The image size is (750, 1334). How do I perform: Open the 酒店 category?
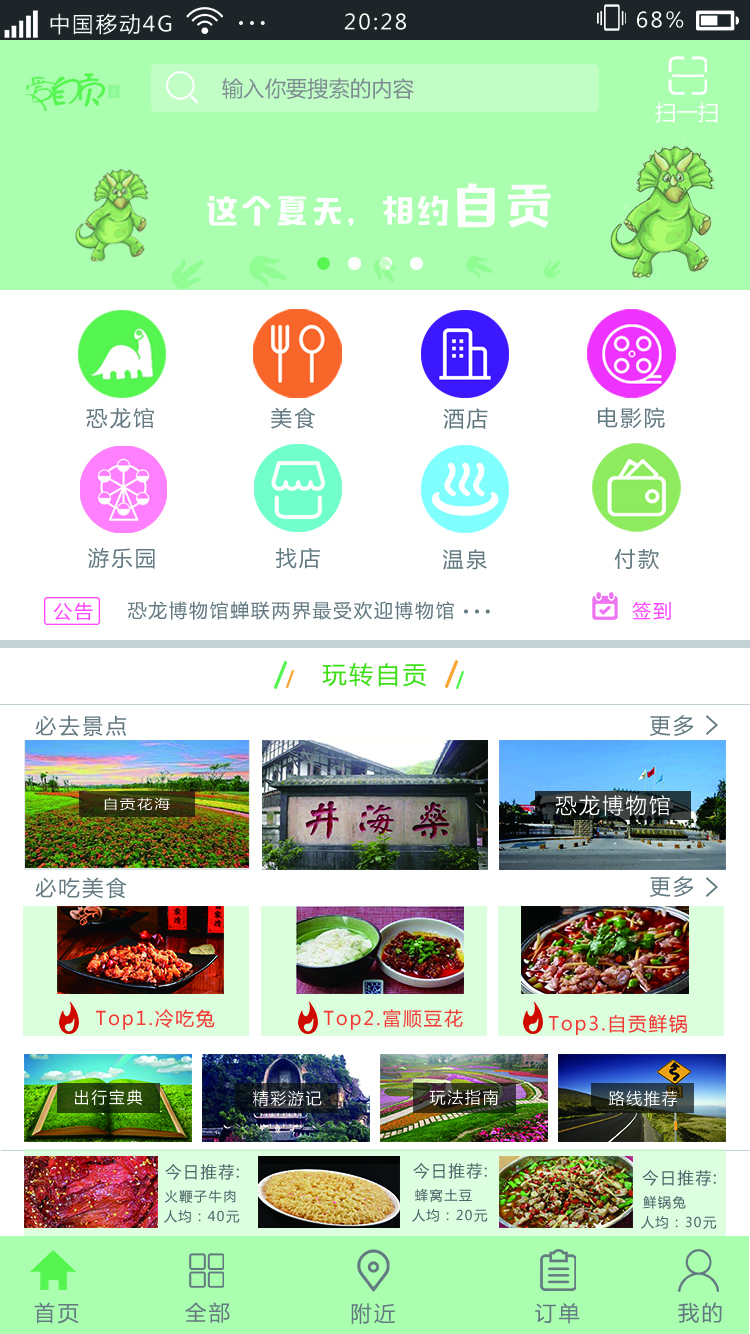point(465,370)
